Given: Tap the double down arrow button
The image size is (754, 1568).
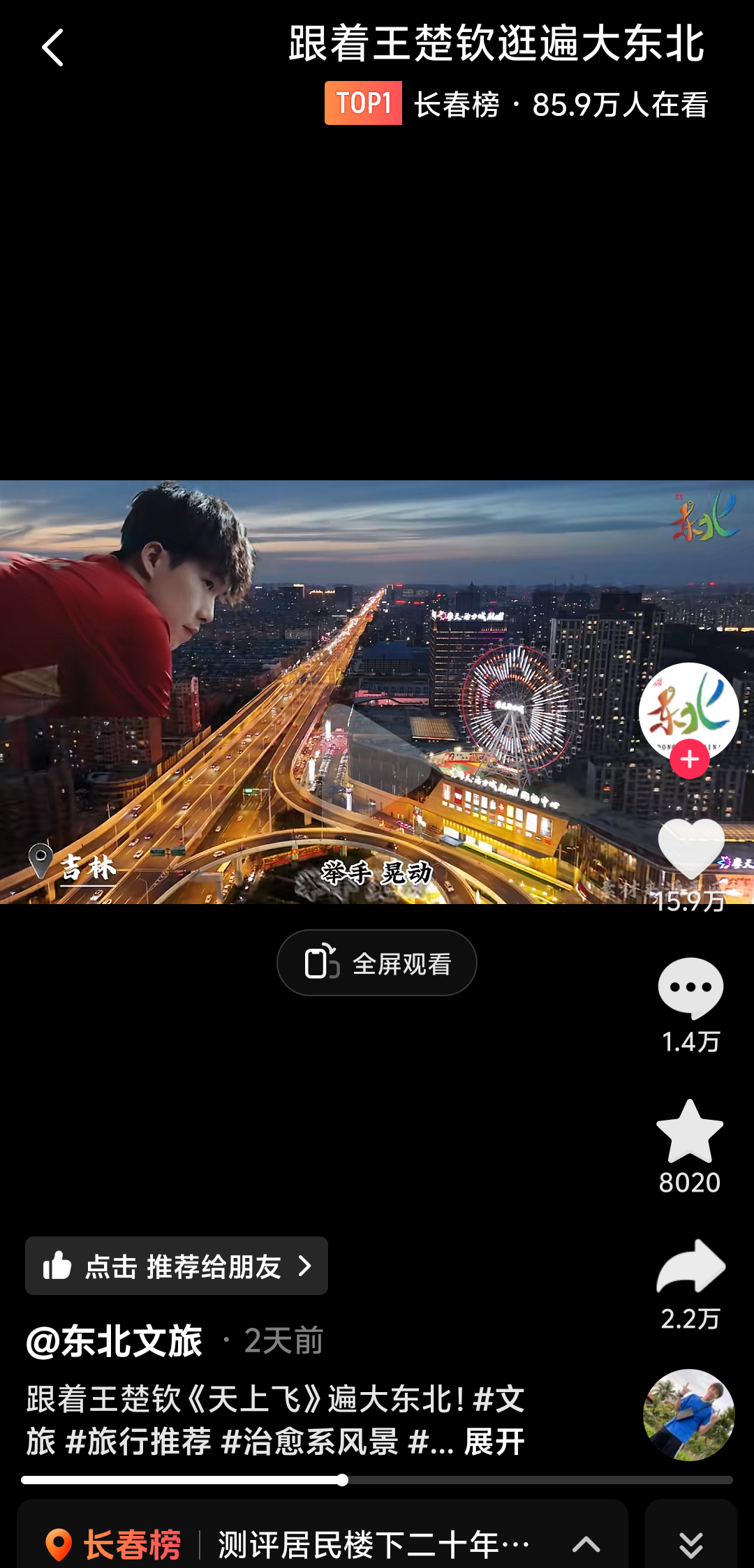Looking at the screenshot, I should (690, 1544).
